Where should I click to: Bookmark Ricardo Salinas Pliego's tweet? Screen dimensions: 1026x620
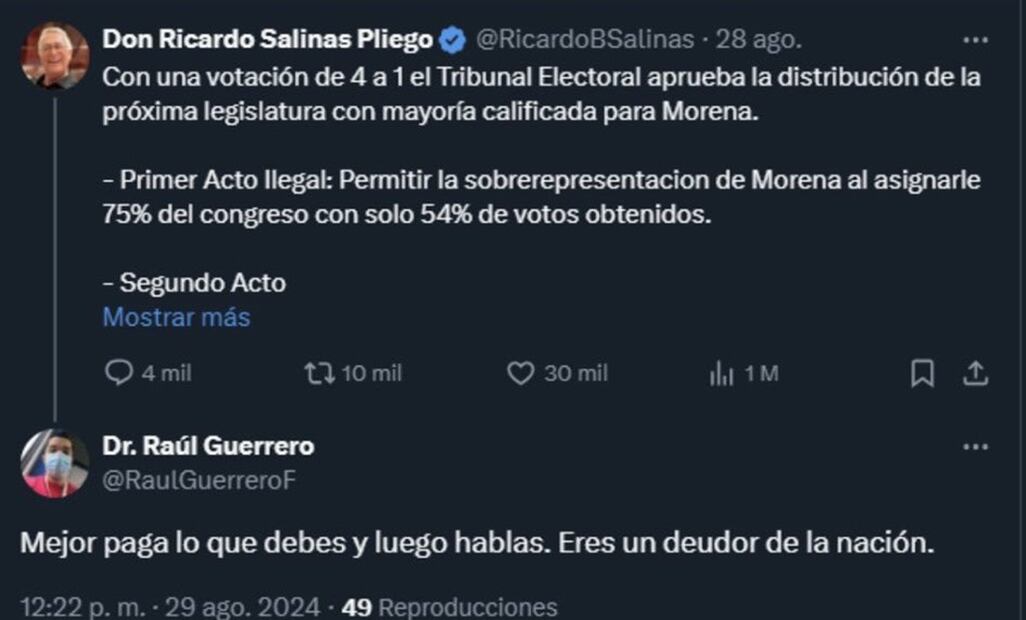[922, 374]
